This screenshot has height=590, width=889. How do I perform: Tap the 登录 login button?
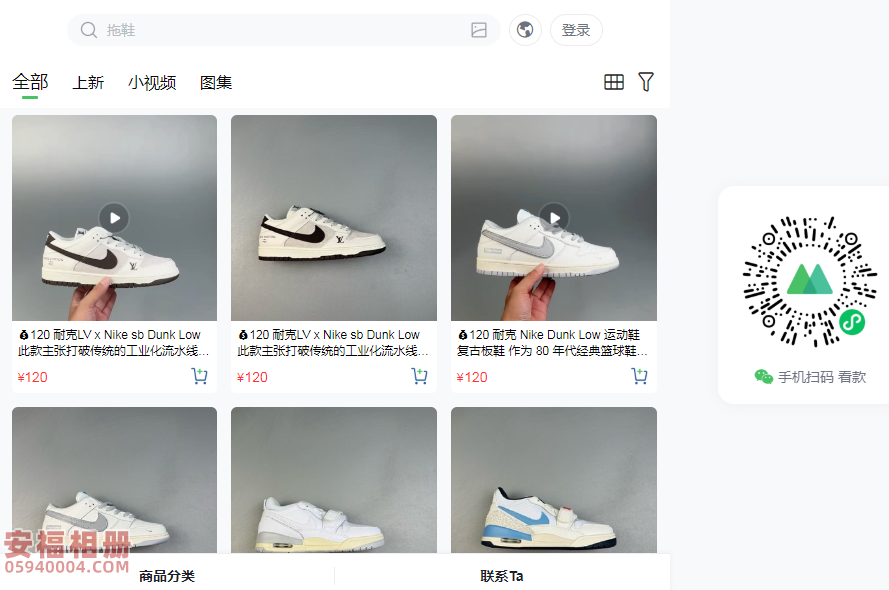(x=576, y=30)
